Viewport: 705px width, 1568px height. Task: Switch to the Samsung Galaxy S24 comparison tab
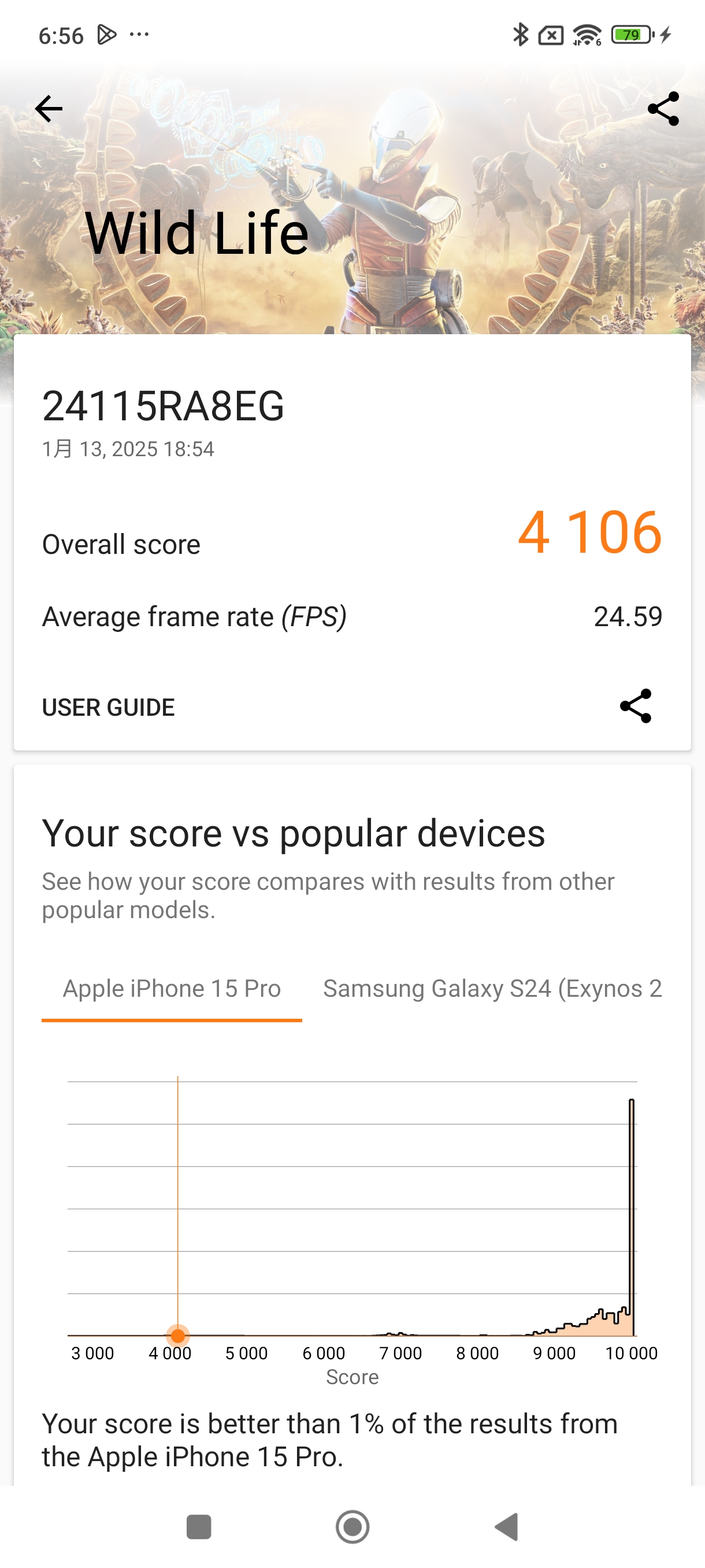pos(492,989)
